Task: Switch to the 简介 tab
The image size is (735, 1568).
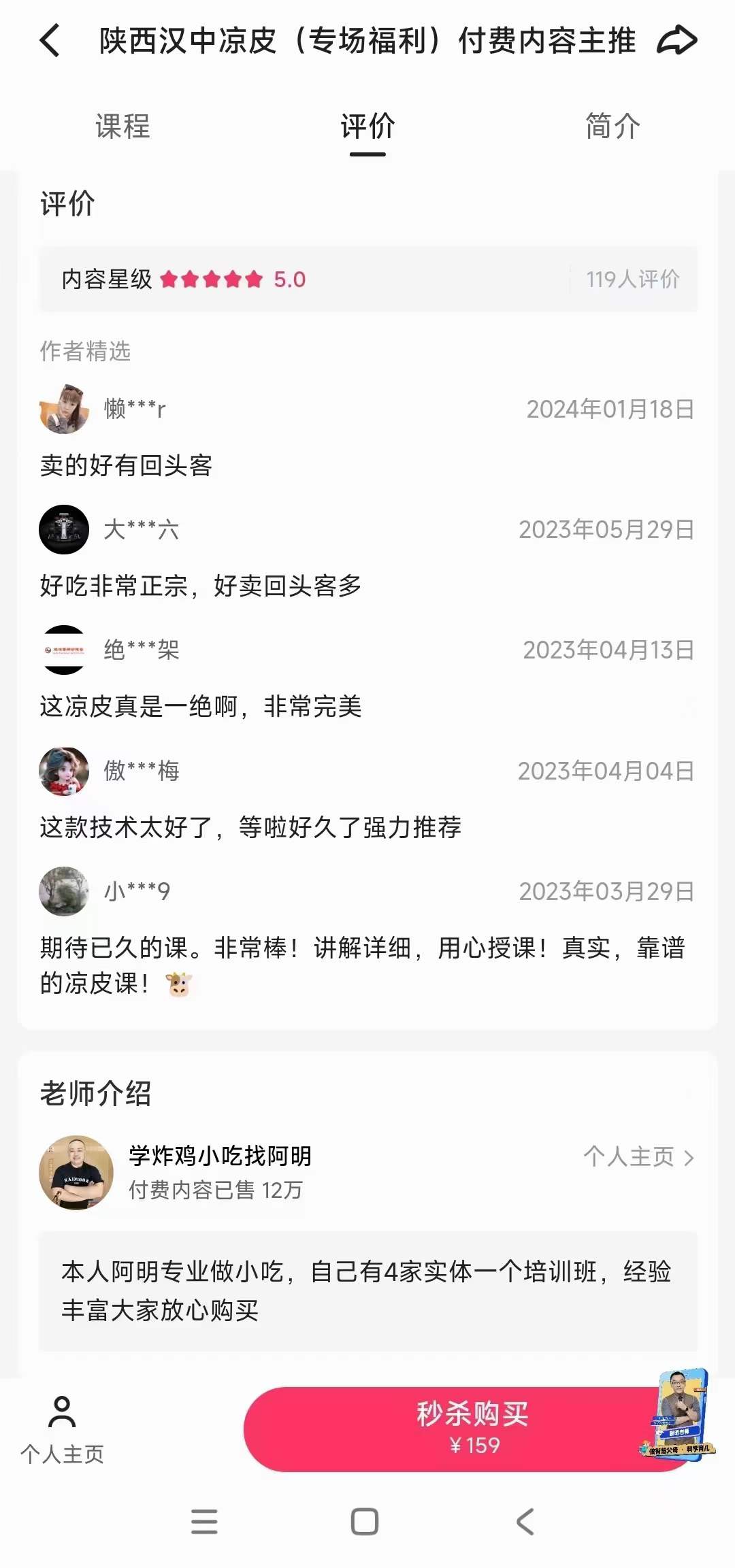Action: coord(611,127)
